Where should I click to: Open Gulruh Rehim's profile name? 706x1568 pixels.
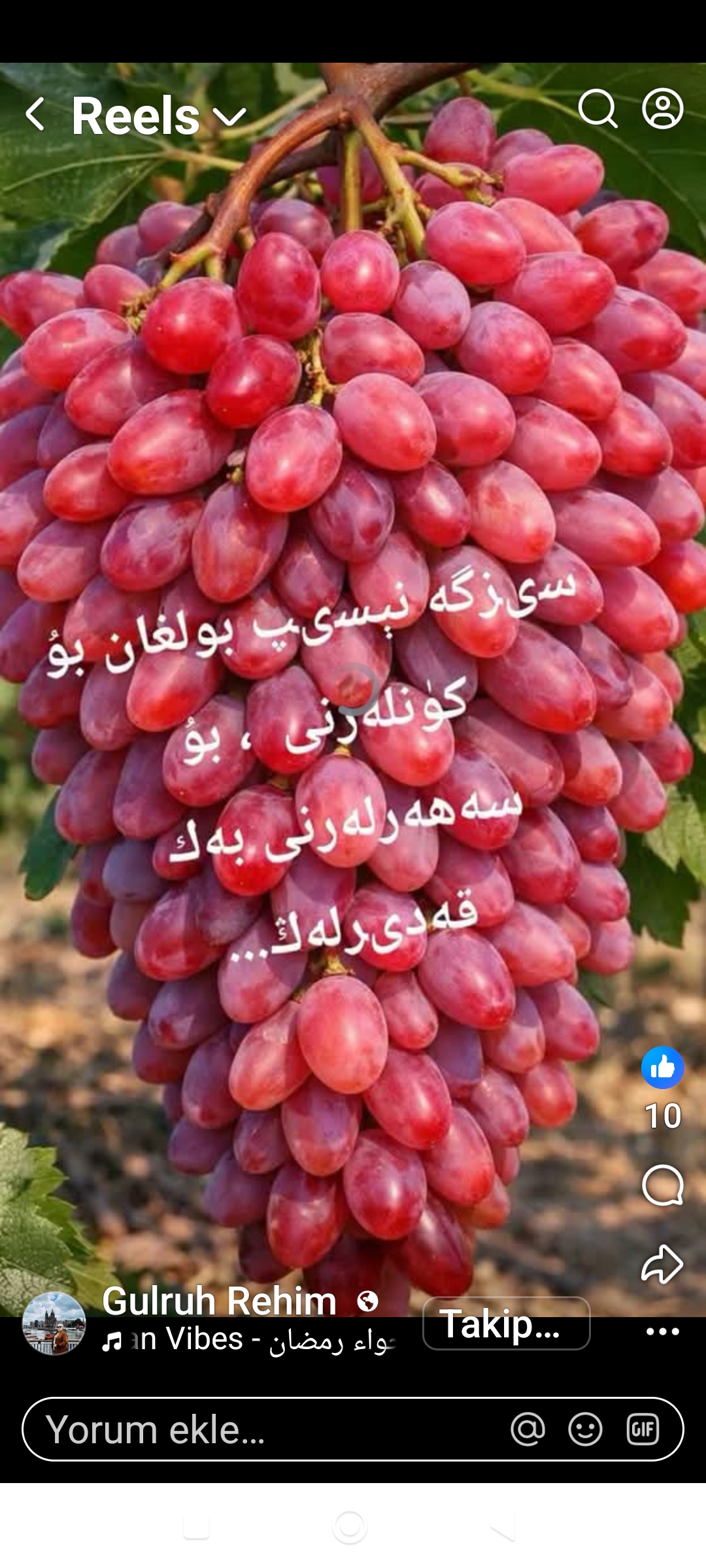[219, 1300]
